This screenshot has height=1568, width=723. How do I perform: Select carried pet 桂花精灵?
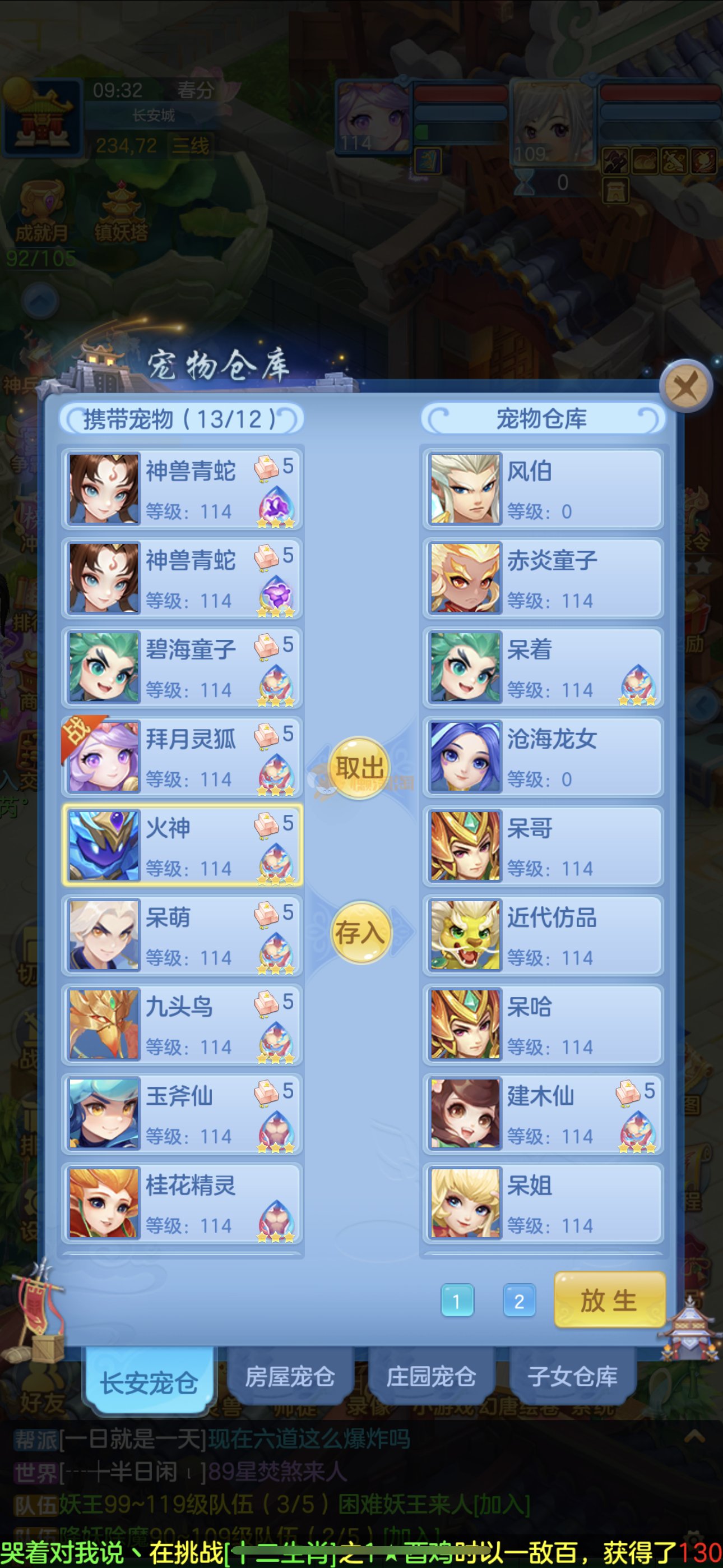click(182, 1203)
